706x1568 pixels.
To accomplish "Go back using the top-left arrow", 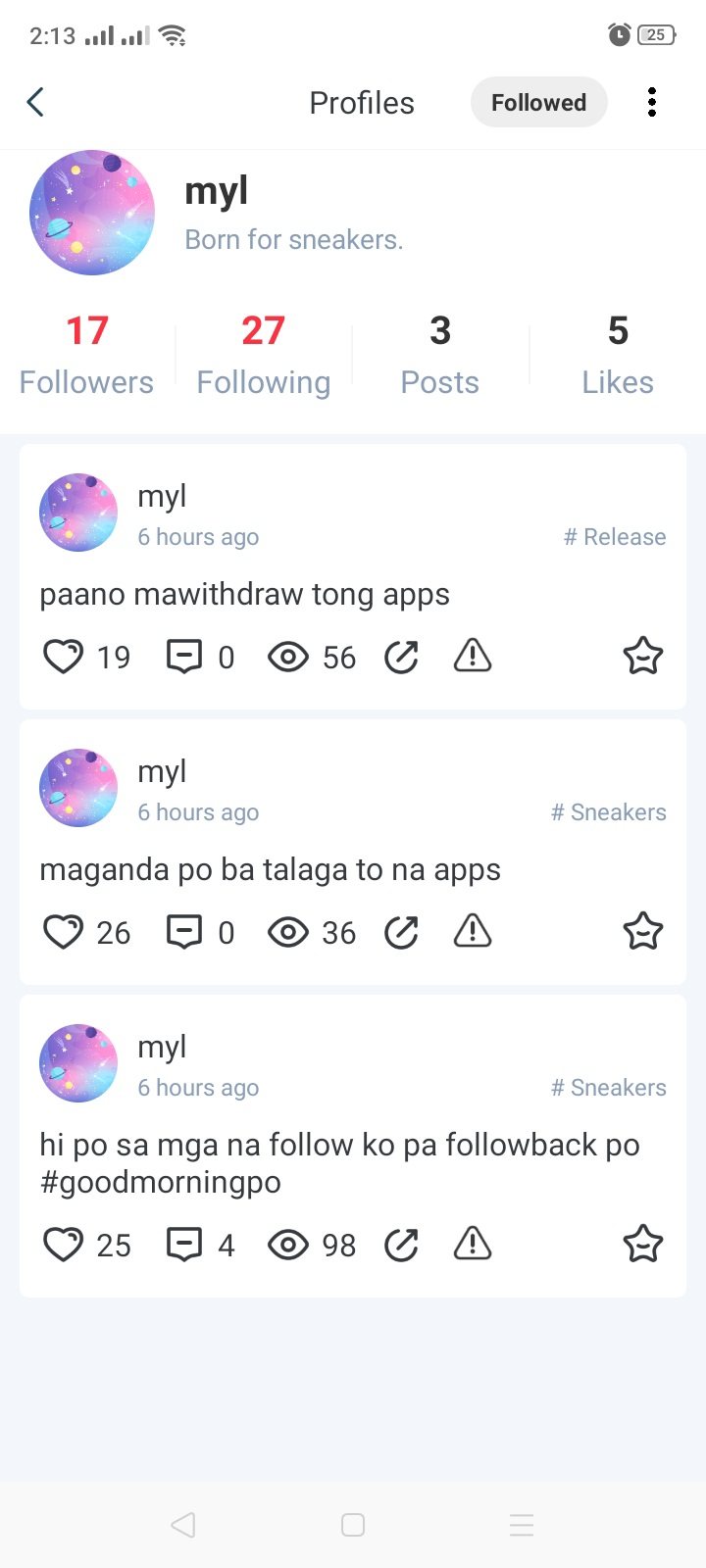I will (35, 102).
